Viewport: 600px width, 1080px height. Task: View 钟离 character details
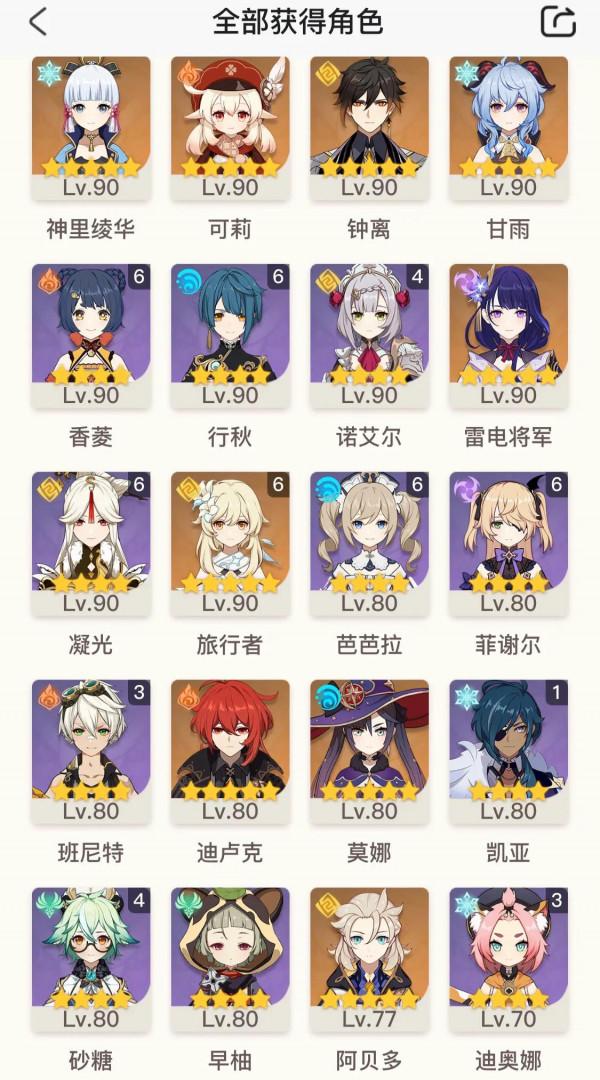369,128
